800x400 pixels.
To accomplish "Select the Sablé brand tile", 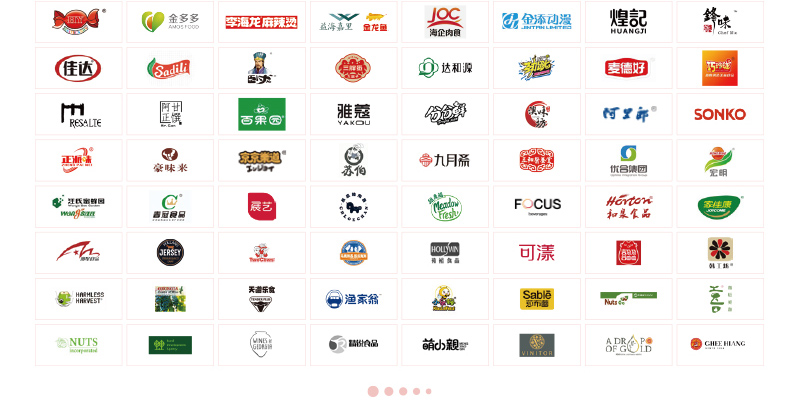I will point(537,298).
